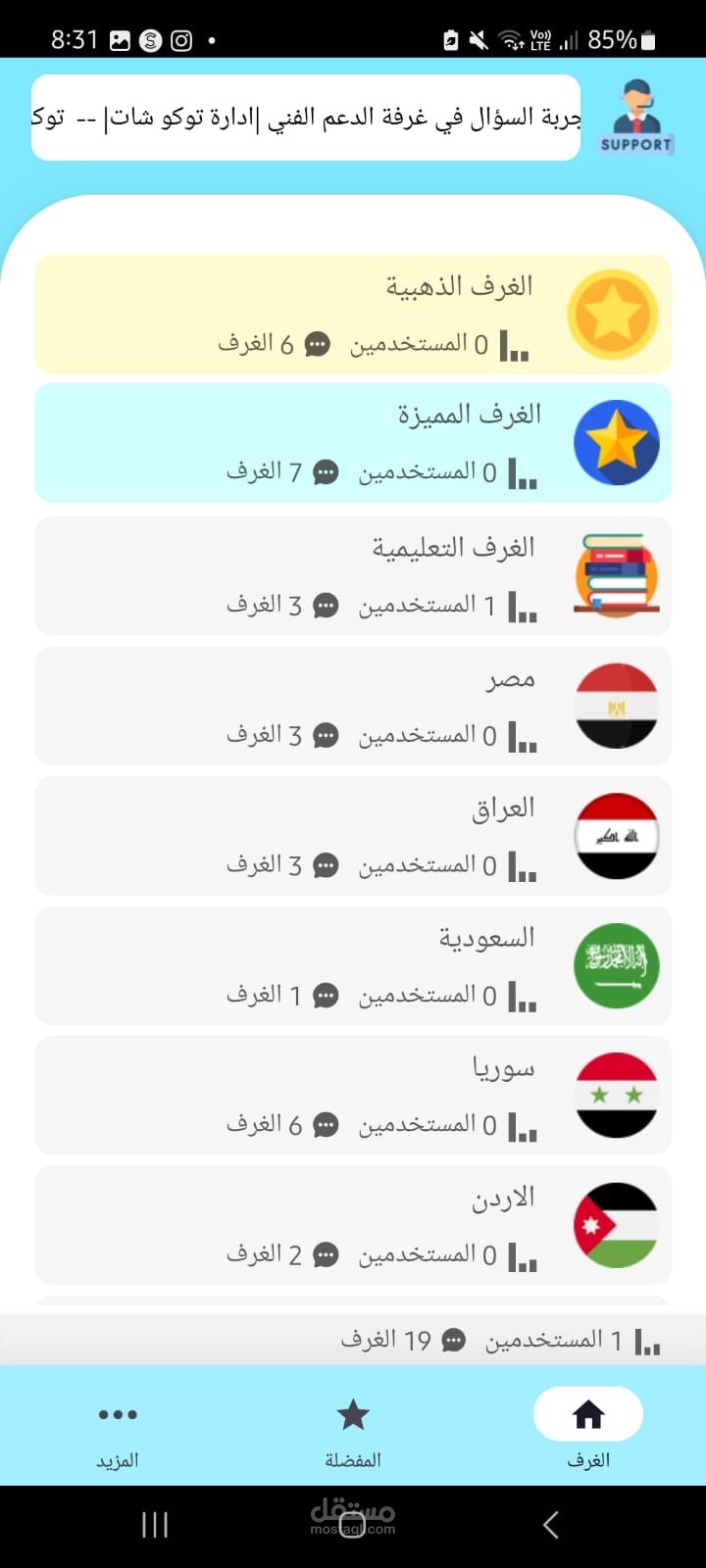Switch to the المزيد more tab
Image resolution: width=706 pixels, height=1568 pixels.
(x=118, y=1432)
